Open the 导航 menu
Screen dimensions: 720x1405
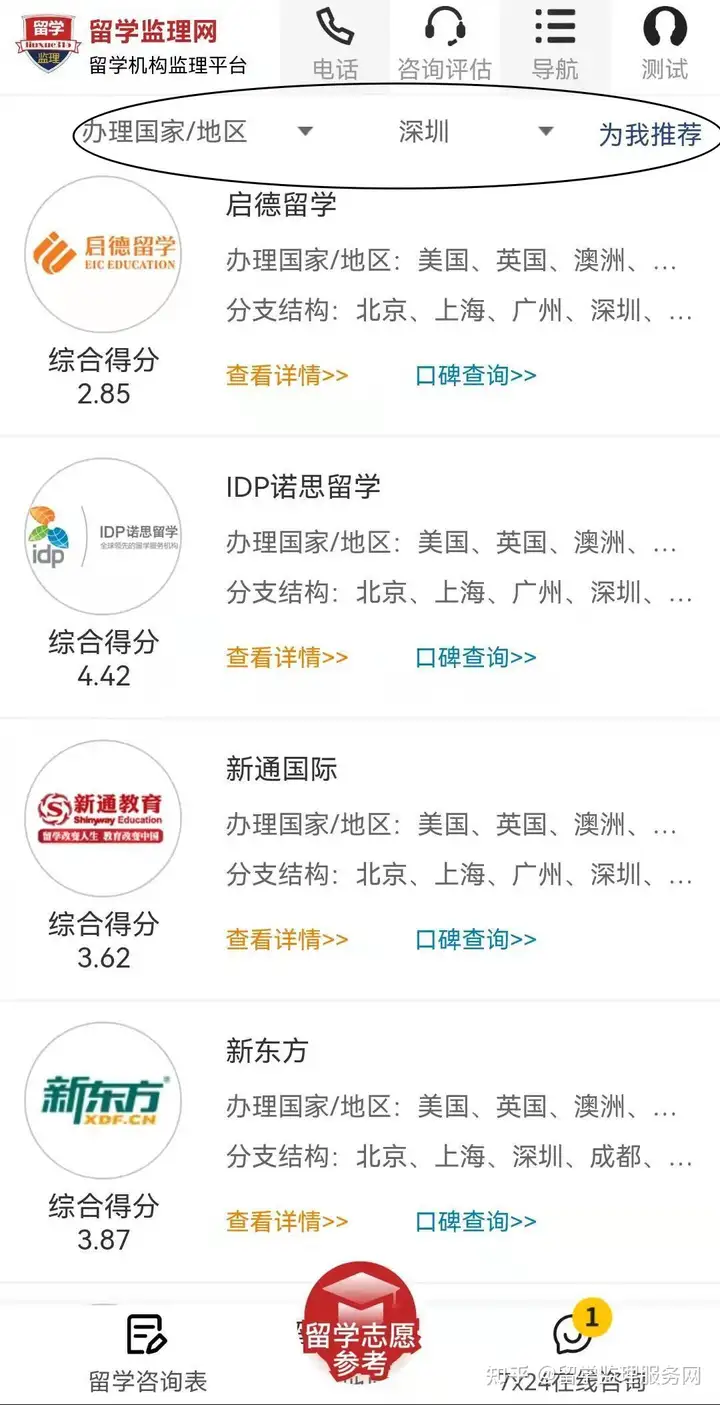tap(555, 44)
